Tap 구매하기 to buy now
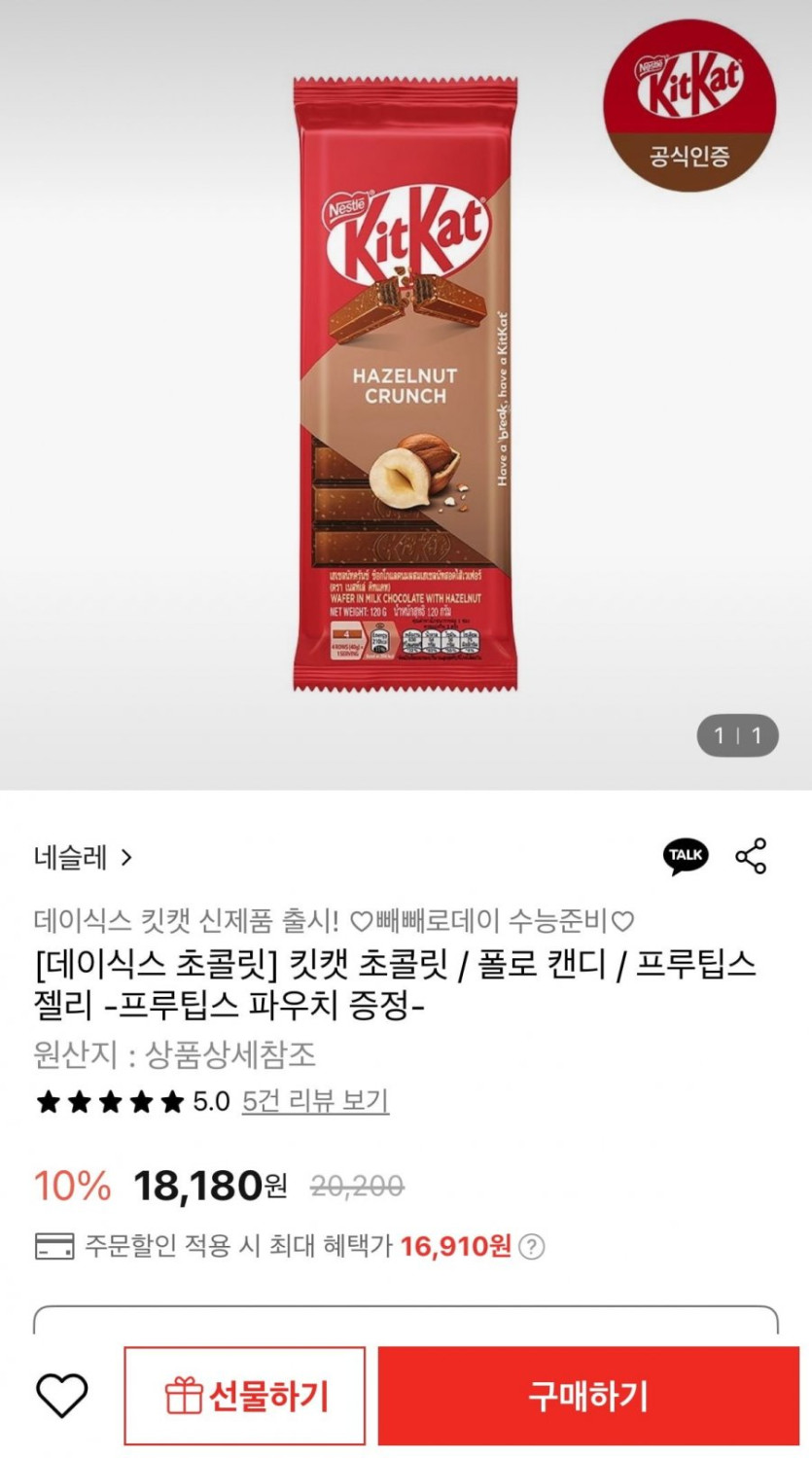Image resolution: width=812 pixels, height=1458 pixels. point(587,1397)
